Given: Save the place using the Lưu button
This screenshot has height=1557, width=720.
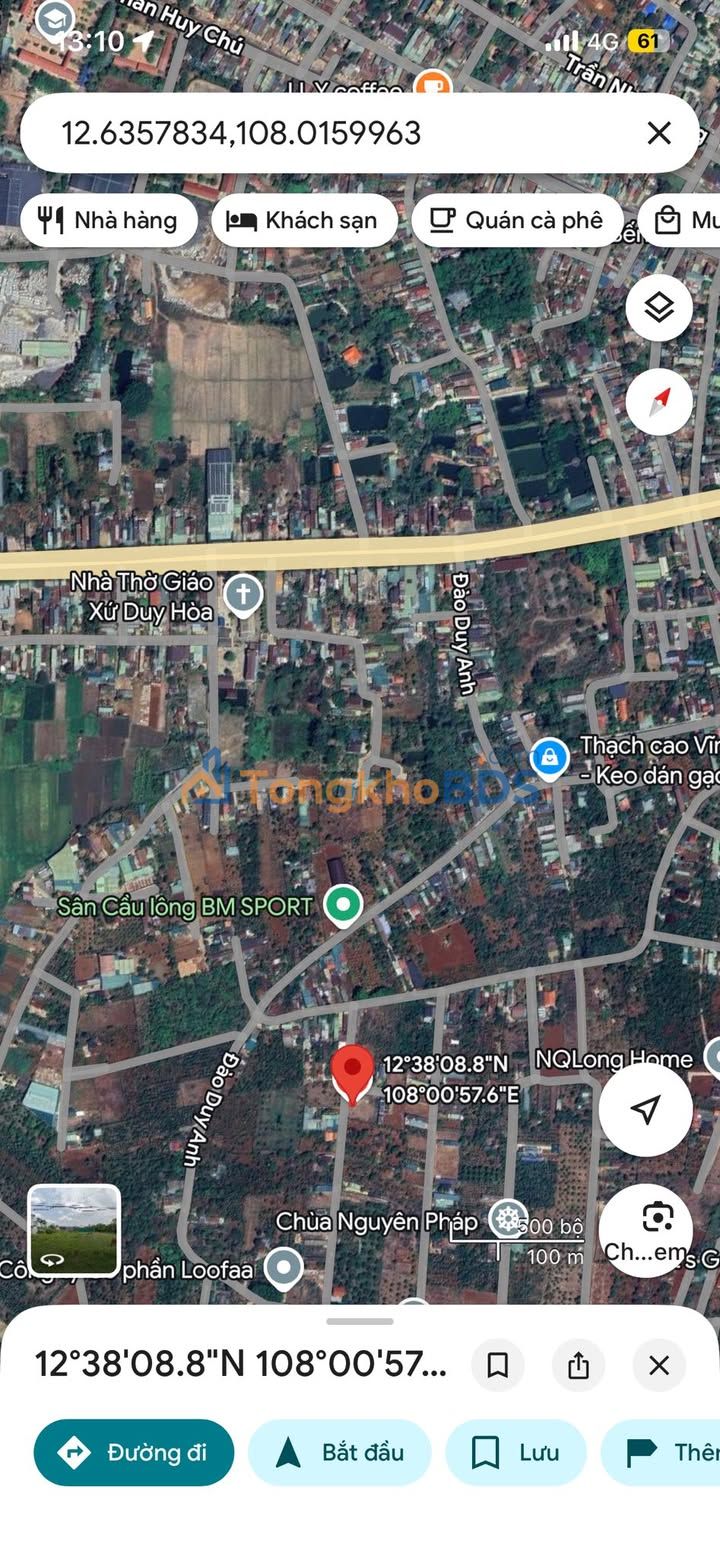Looking at the screenshot, I should click(x=515, y=1452).
